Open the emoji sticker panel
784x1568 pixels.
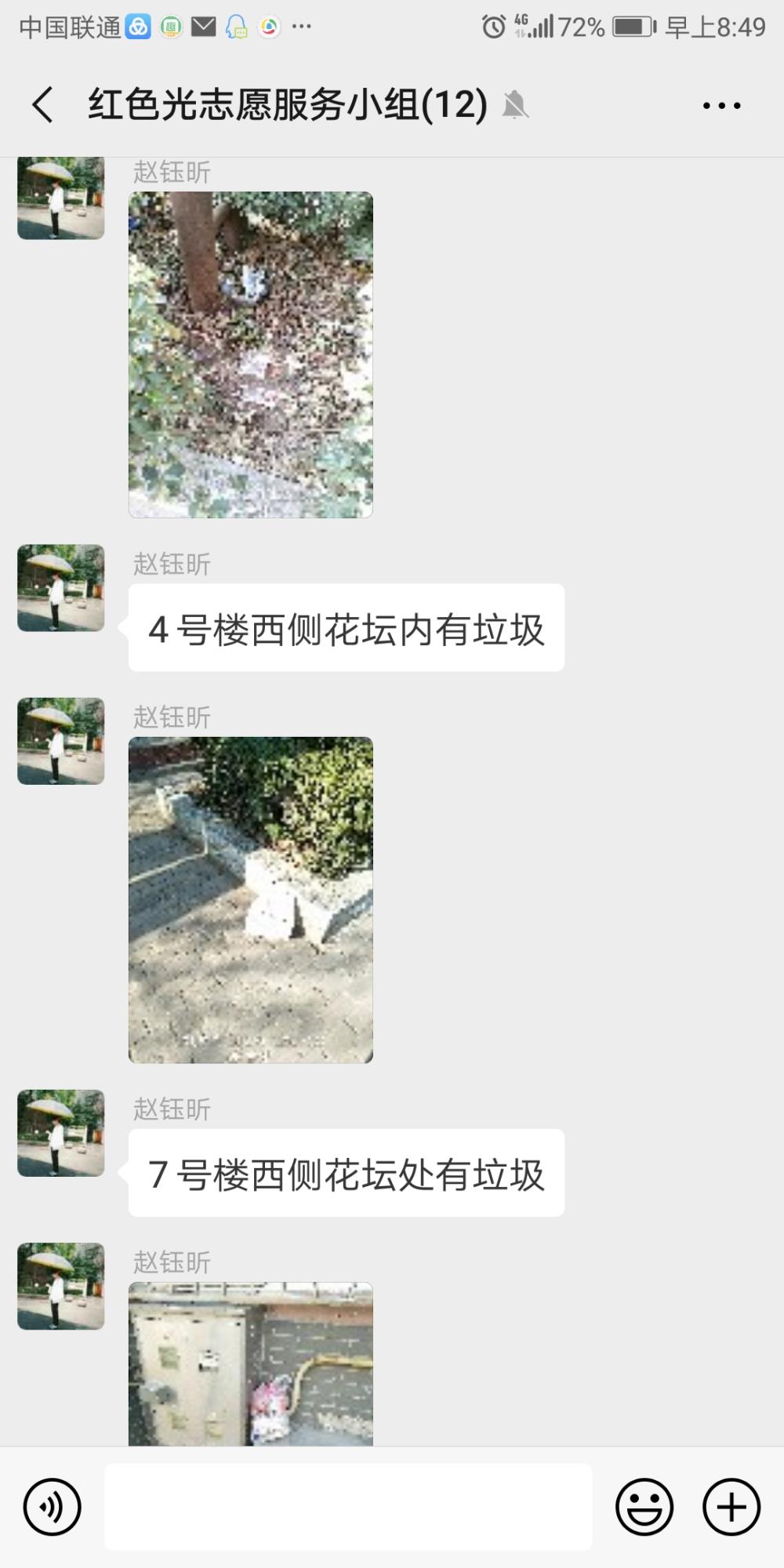coord(644,1507)
